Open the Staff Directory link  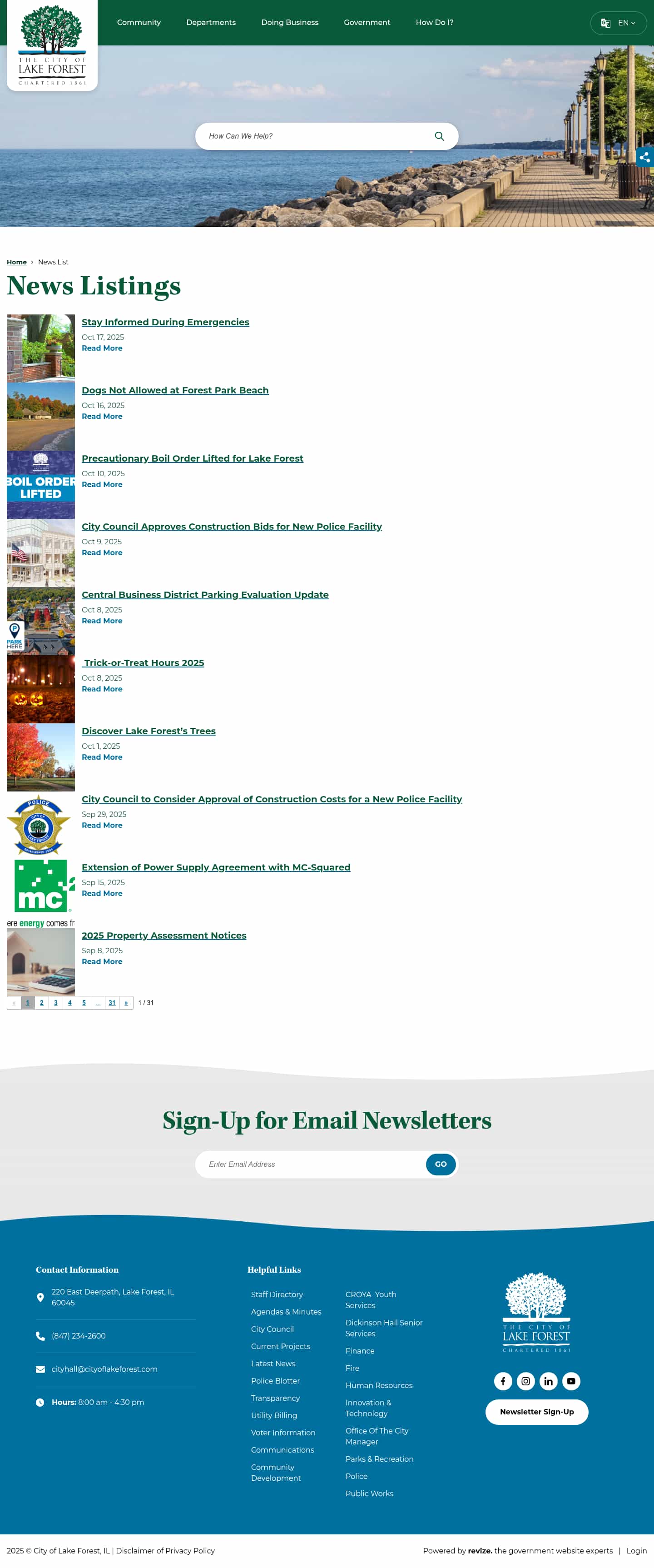click(277, 1294)
